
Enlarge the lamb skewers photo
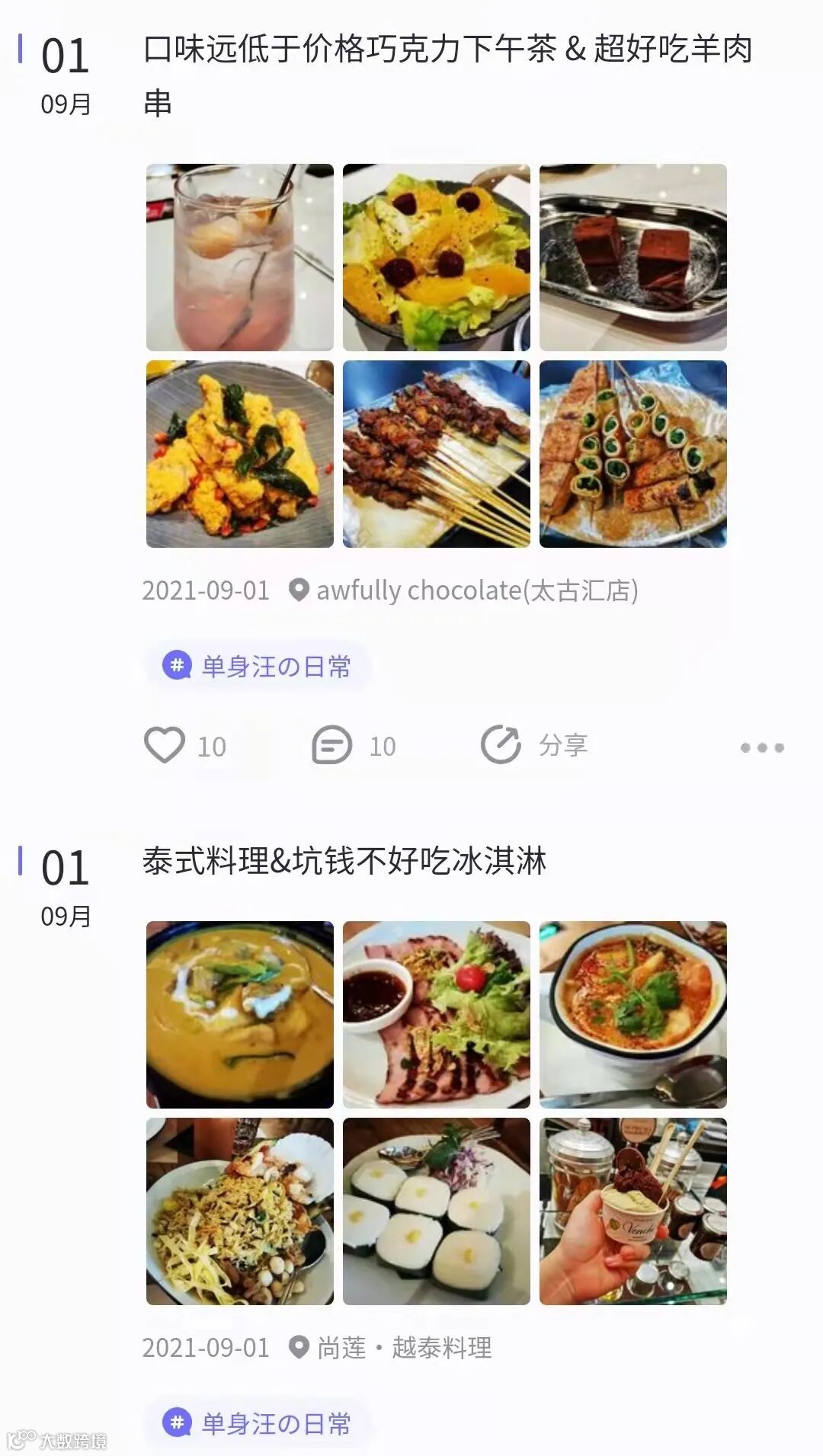tap(437, 454)
